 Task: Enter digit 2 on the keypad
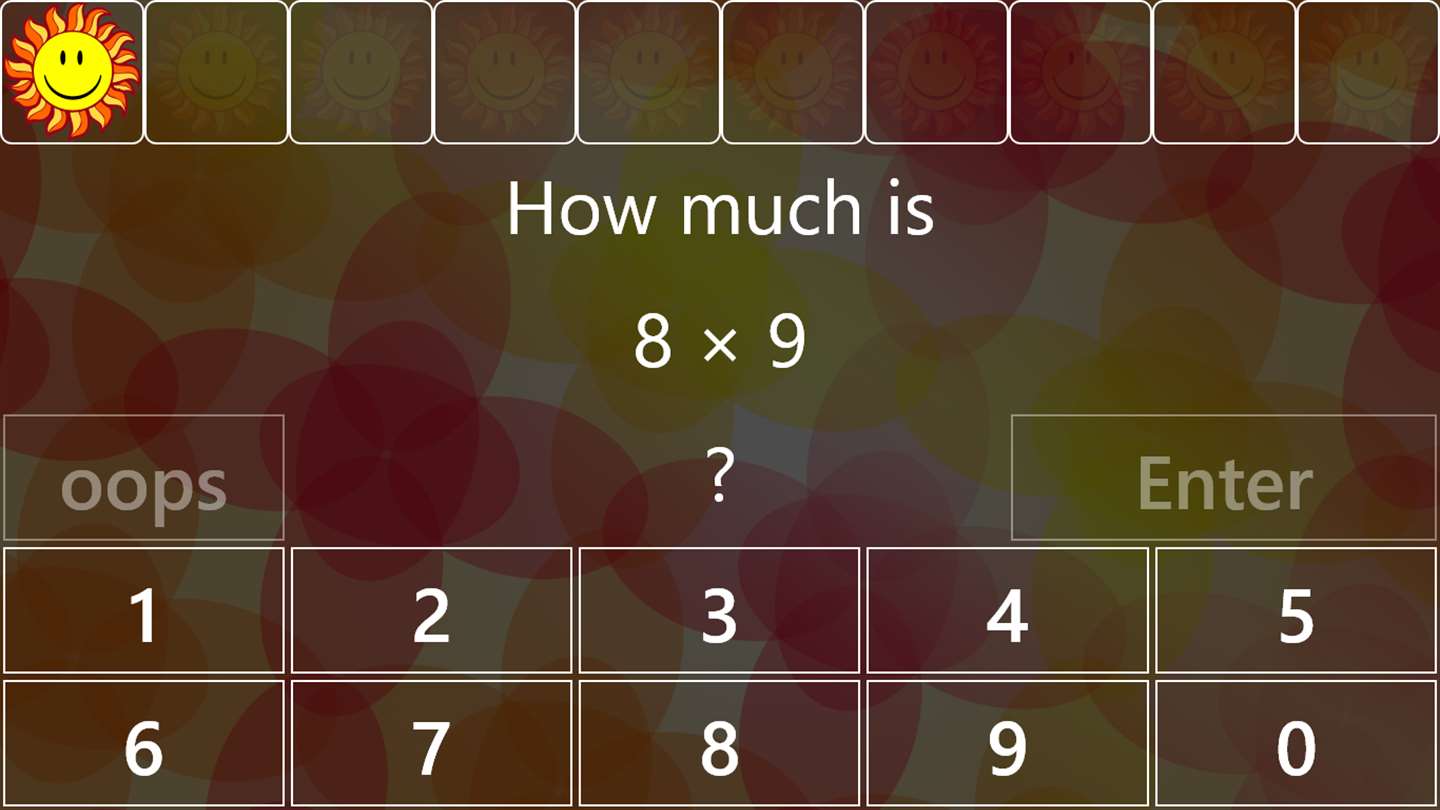click(431, 610)
